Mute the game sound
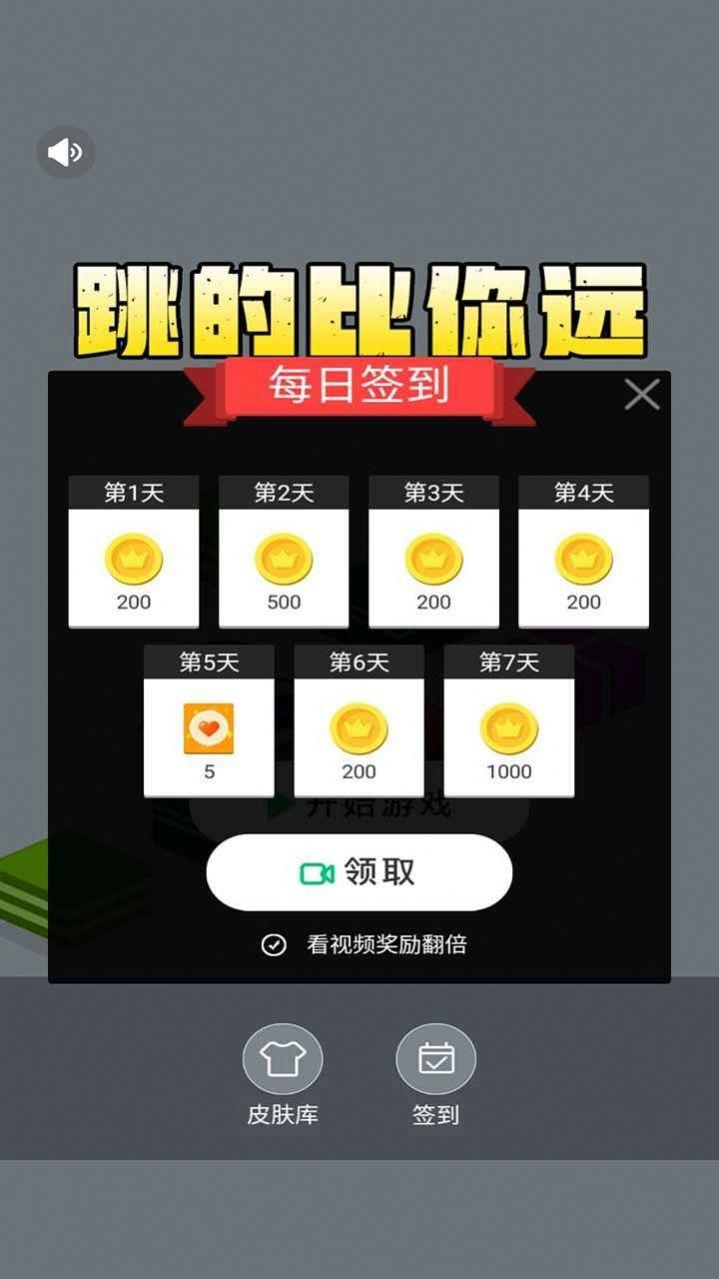719x1279 pixels. point(65,153)
